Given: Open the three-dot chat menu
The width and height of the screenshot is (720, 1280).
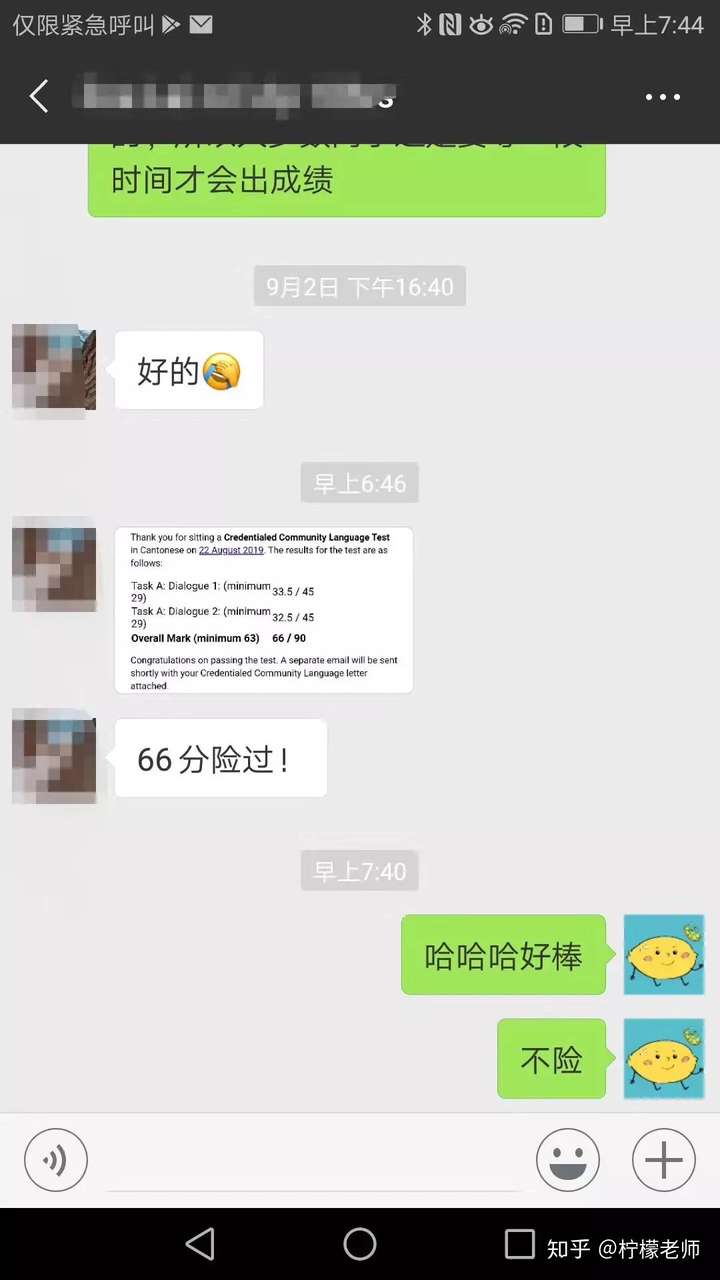Looking at the screenshot, I should [662, 97].
